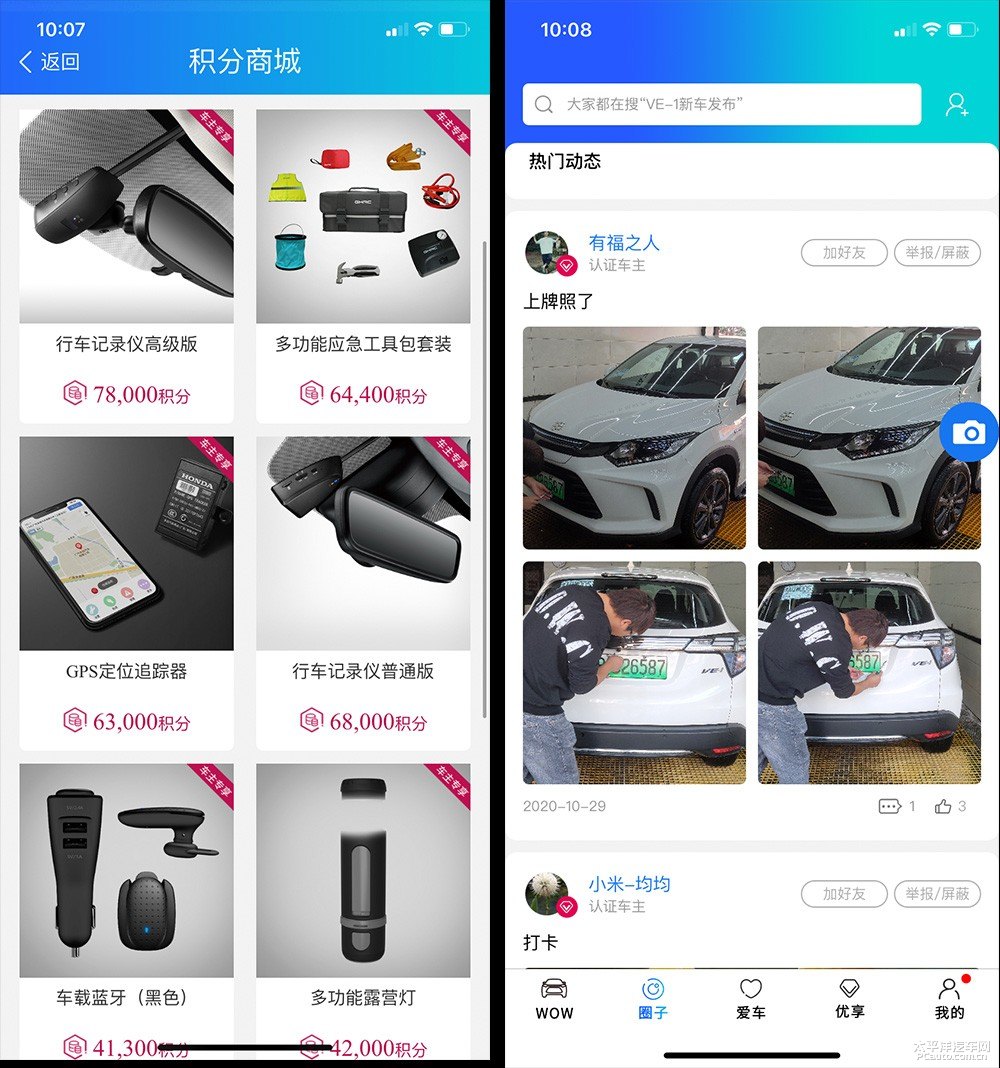Open 行车记录仪高级版 product card
Viewport: 1000px width, 1068px height.
tap(126, 265)
